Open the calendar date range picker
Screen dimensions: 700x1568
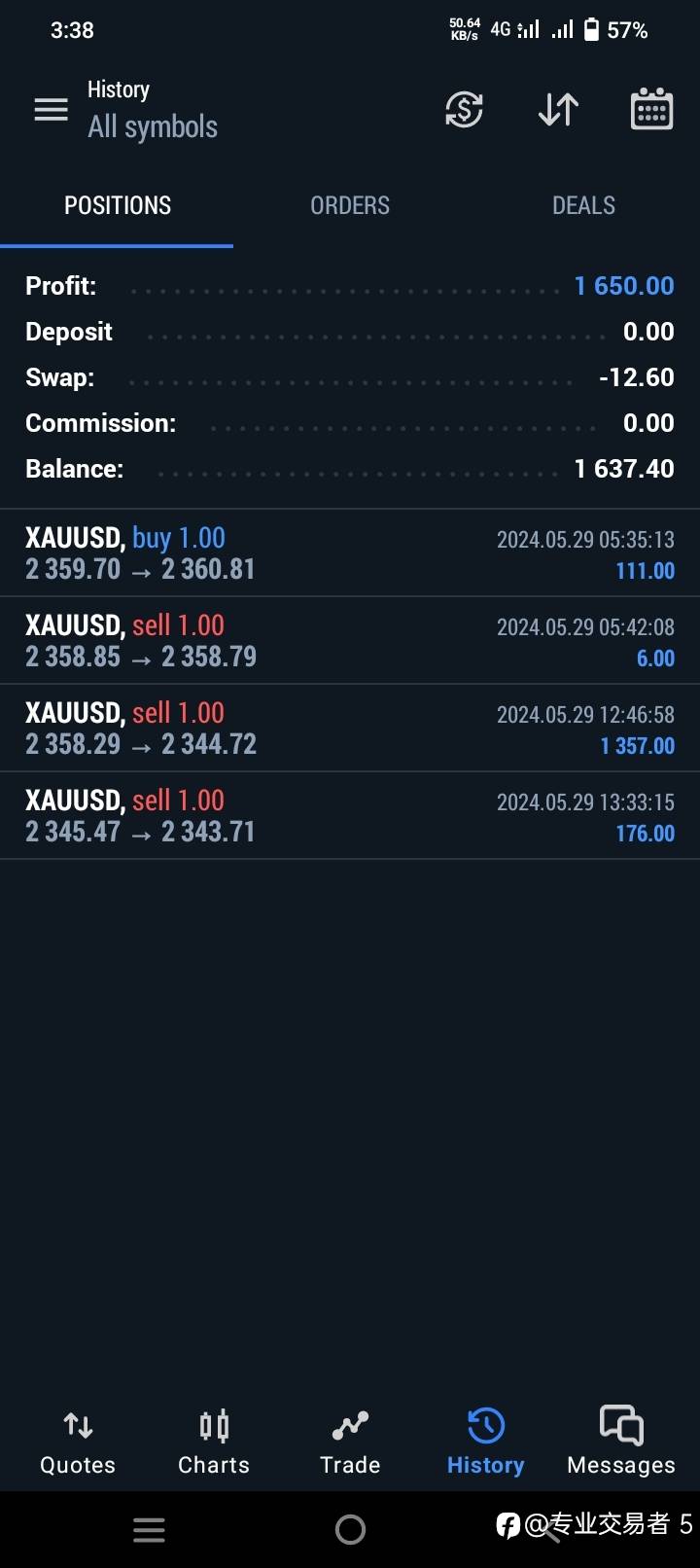[651, 109]
